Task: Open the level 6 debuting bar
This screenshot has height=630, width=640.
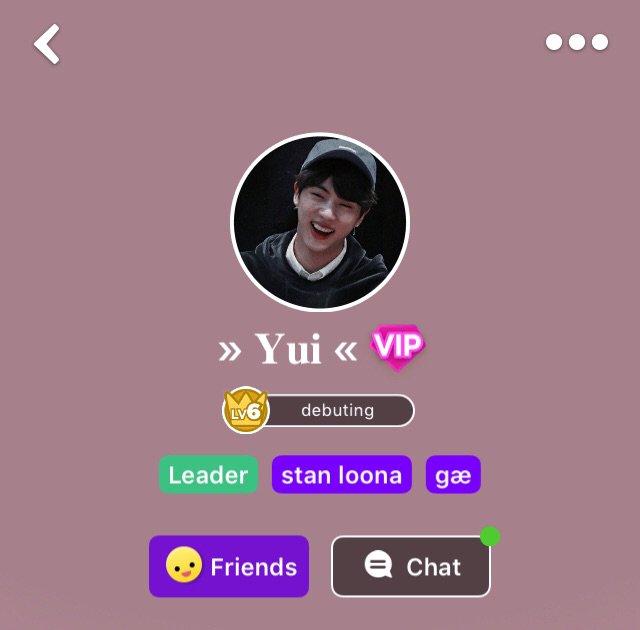Action: 320,410
